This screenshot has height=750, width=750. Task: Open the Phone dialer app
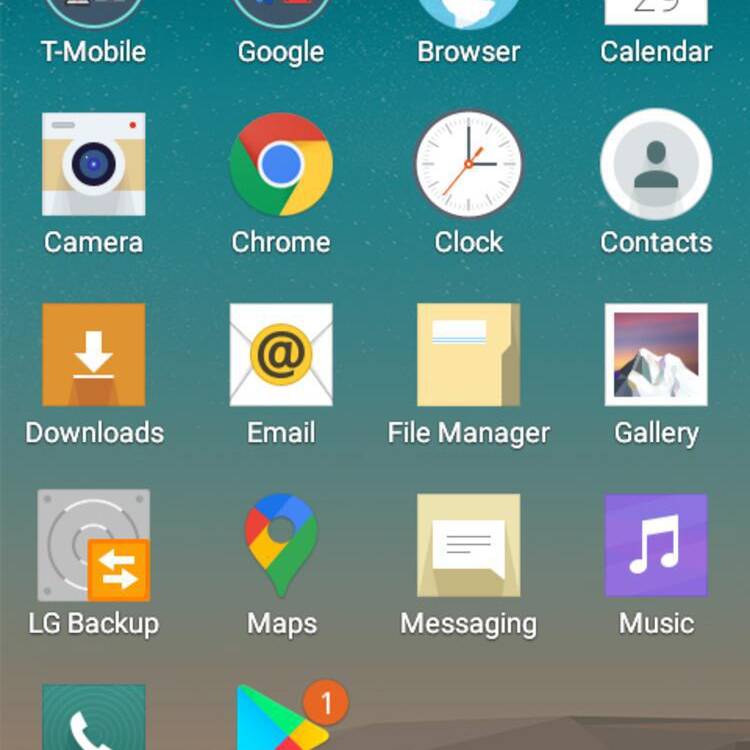click(x=93, y=720)
